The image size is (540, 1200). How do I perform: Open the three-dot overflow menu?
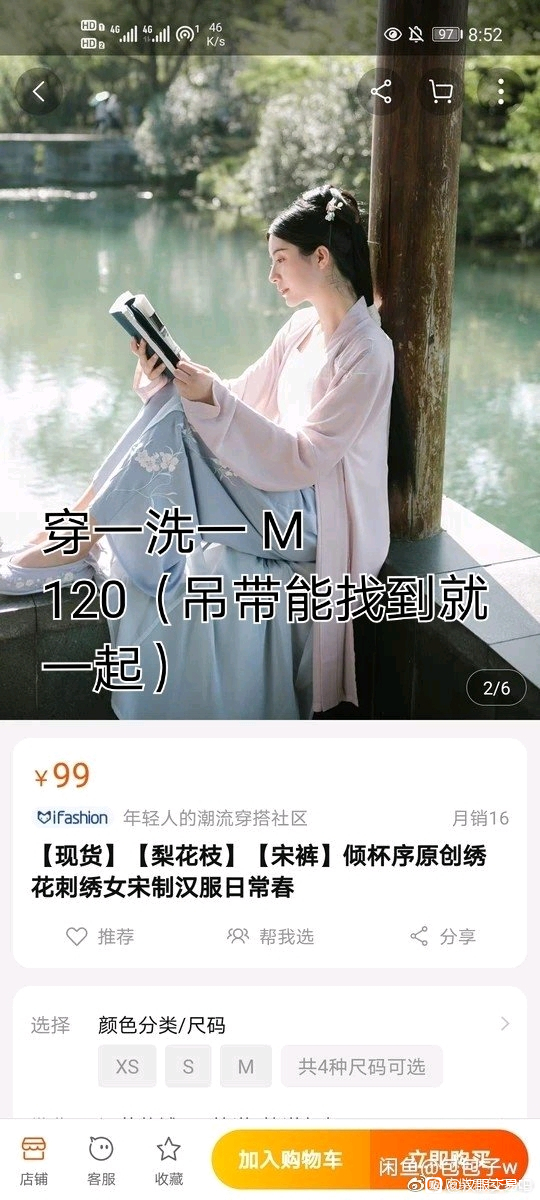point(500,92)
